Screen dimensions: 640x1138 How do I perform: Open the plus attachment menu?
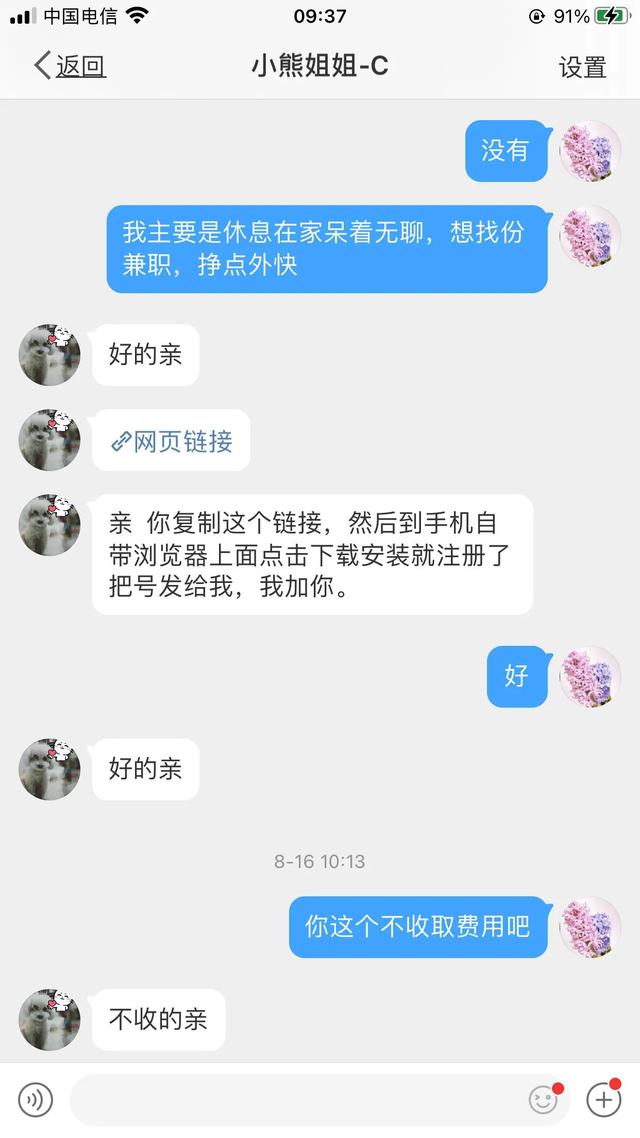(x=603, y=1100)
